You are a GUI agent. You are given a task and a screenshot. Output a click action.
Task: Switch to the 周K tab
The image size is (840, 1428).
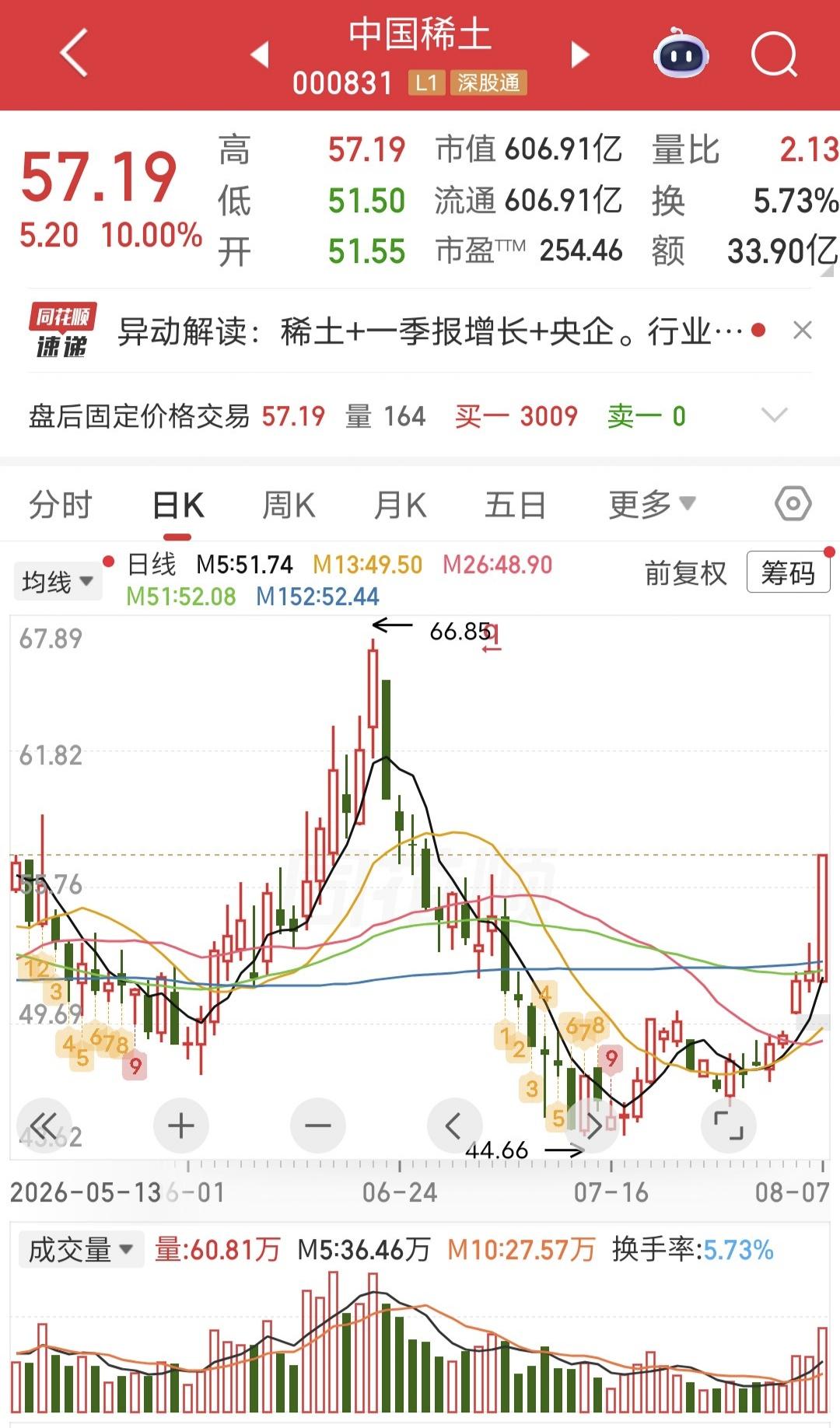tap(289, 505)
